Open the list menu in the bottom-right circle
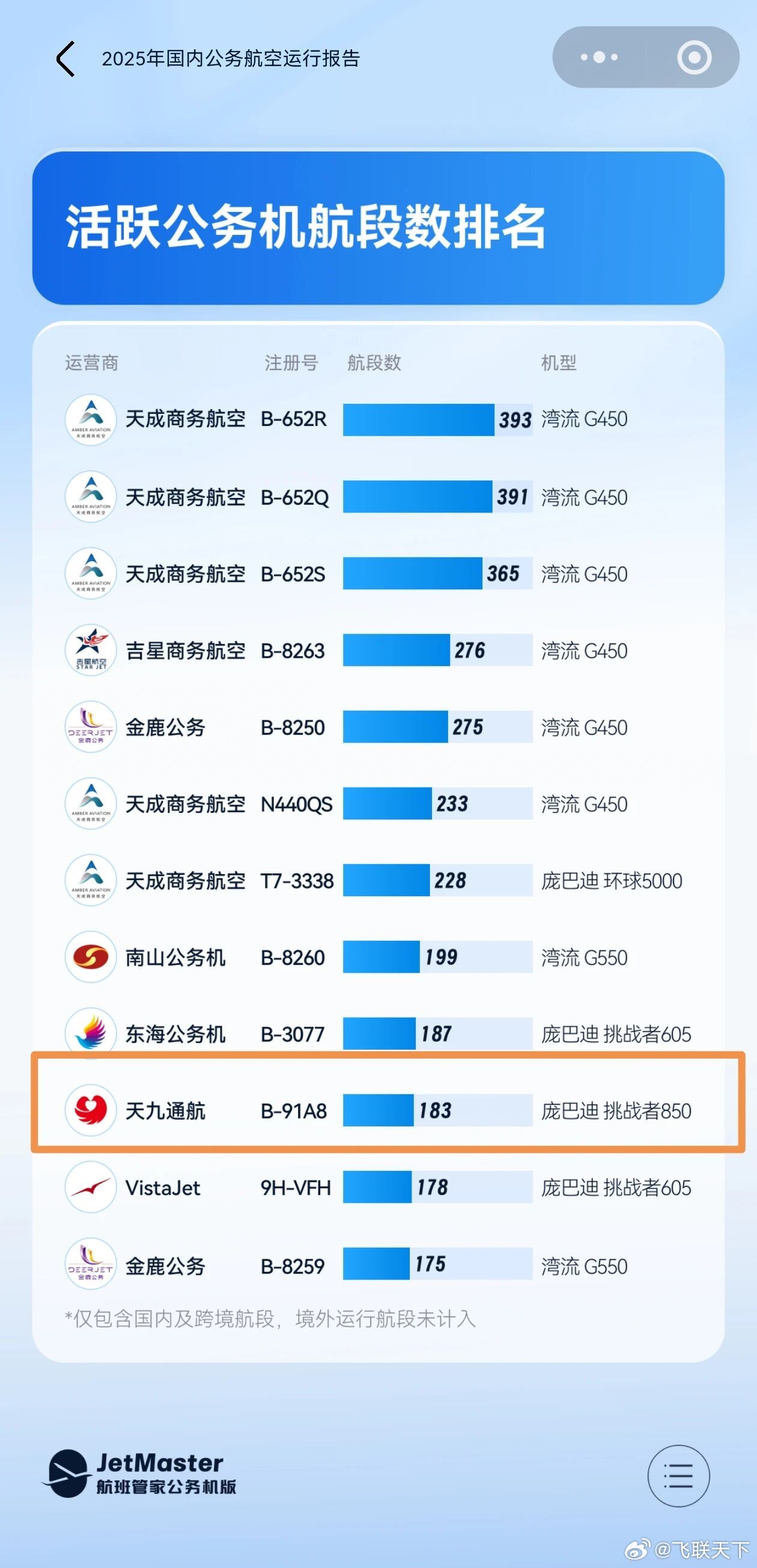757x1568 pixels. pyautogui.click(x=678, y=1475)
